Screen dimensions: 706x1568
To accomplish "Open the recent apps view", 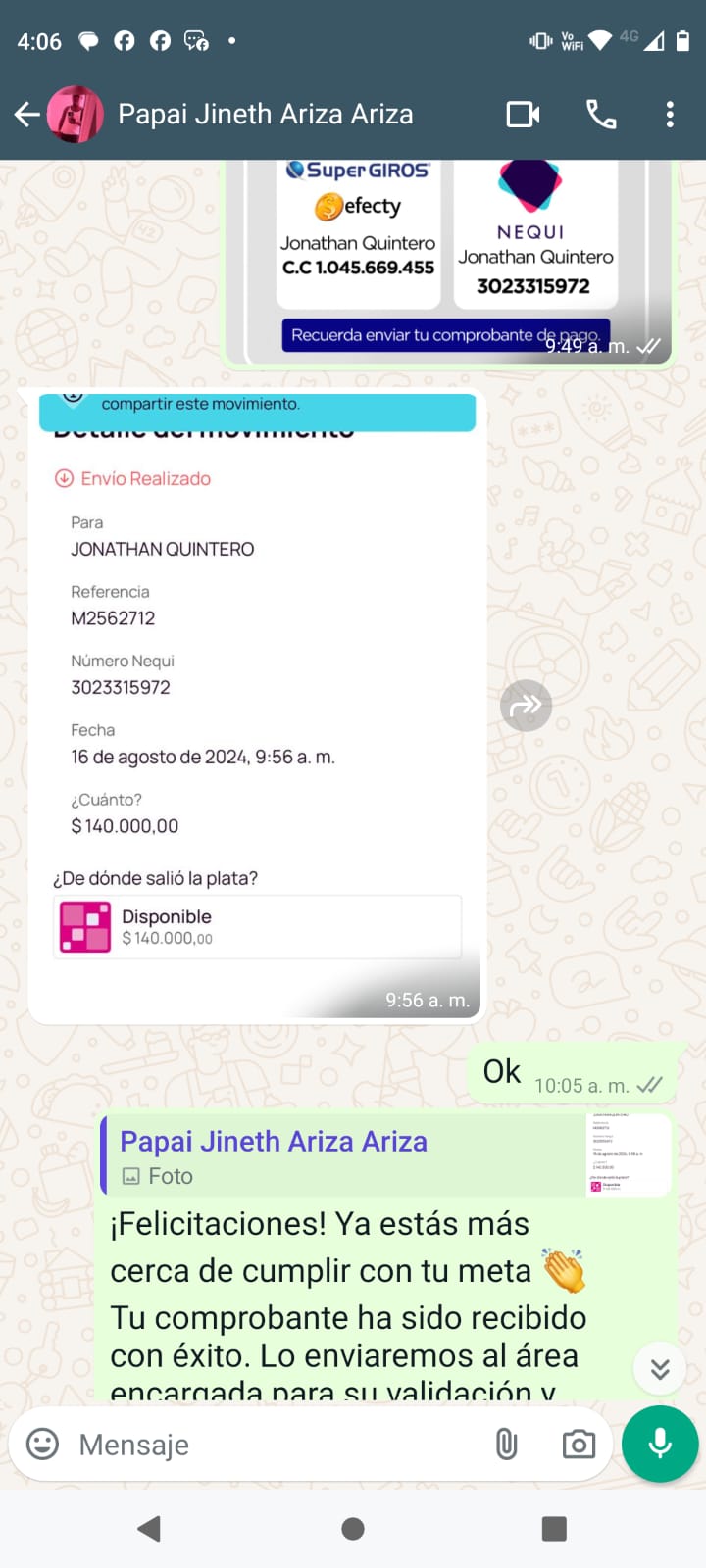I will [x=554, y=1529].
